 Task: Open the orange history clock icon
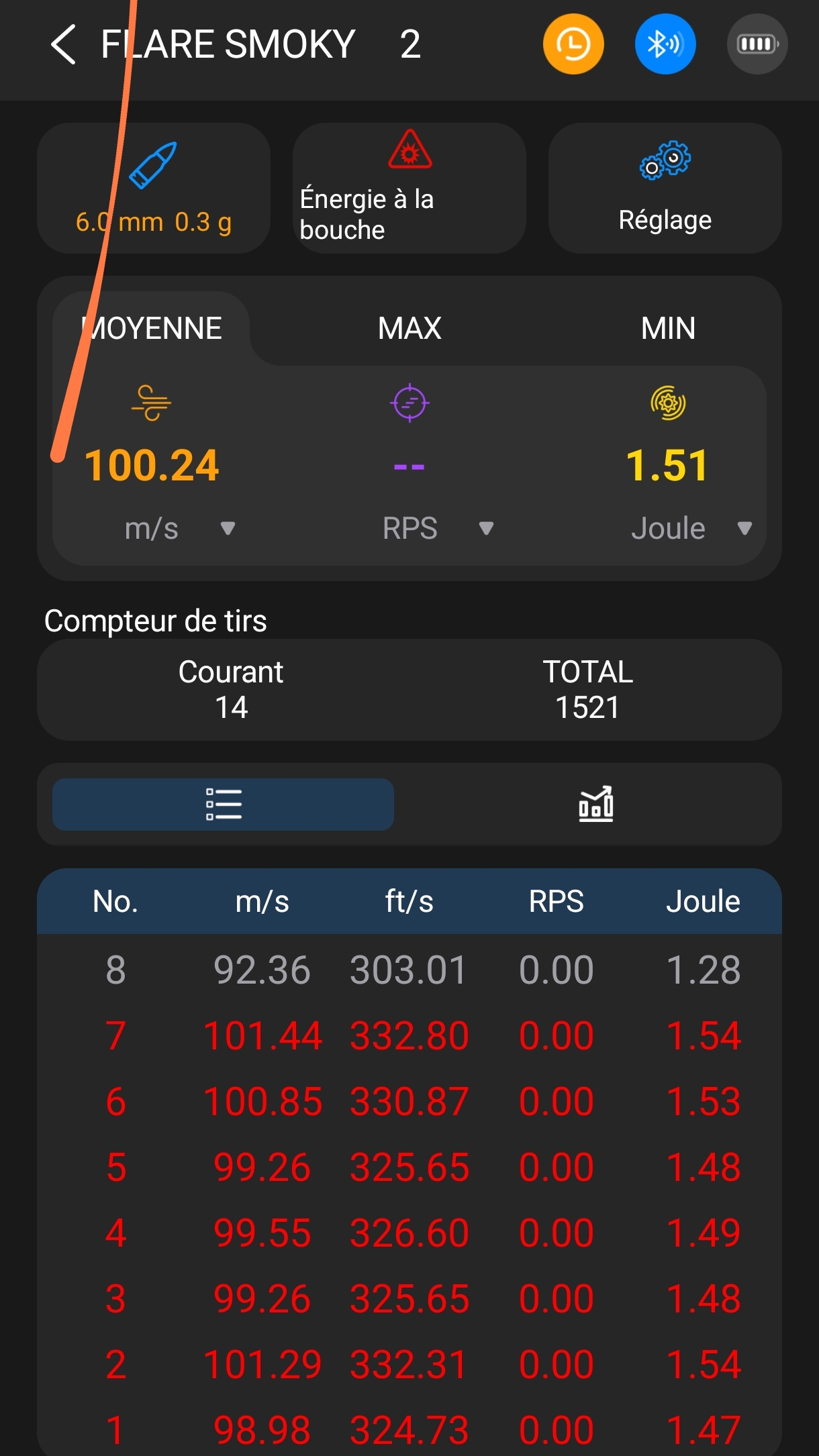(573, 44)
